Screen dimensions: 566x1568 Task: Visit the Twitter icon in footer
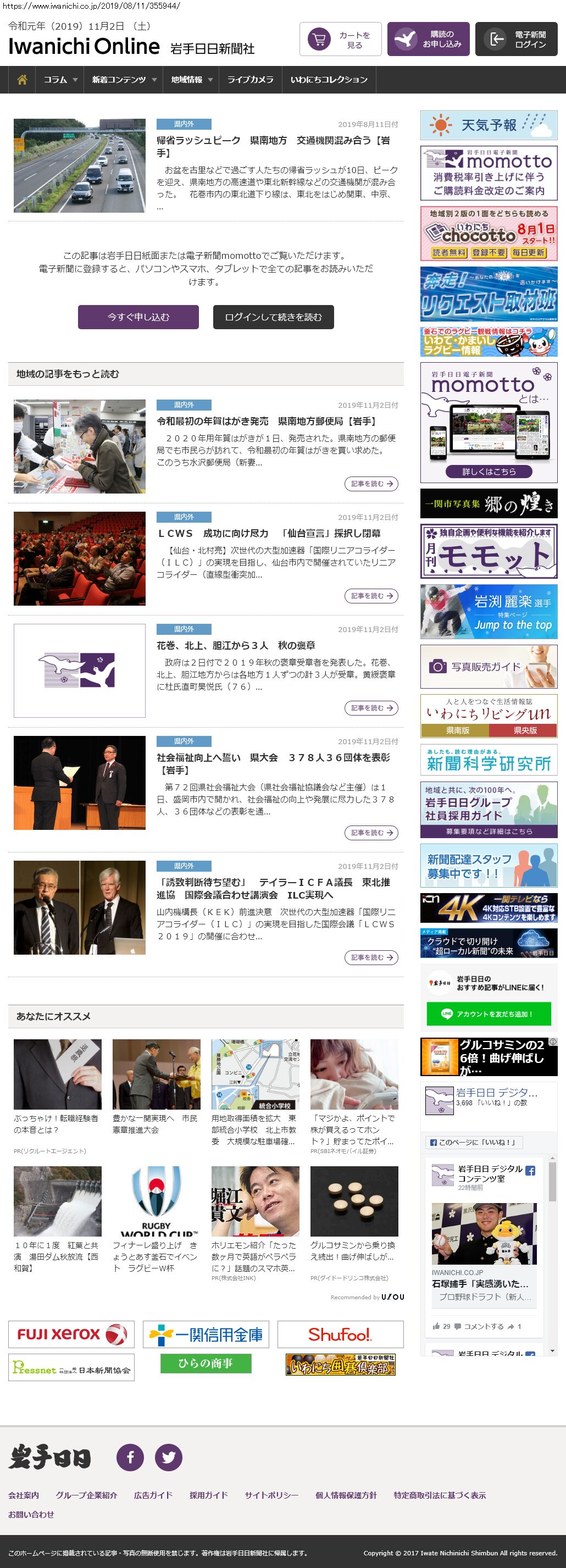click(169, 1457)
